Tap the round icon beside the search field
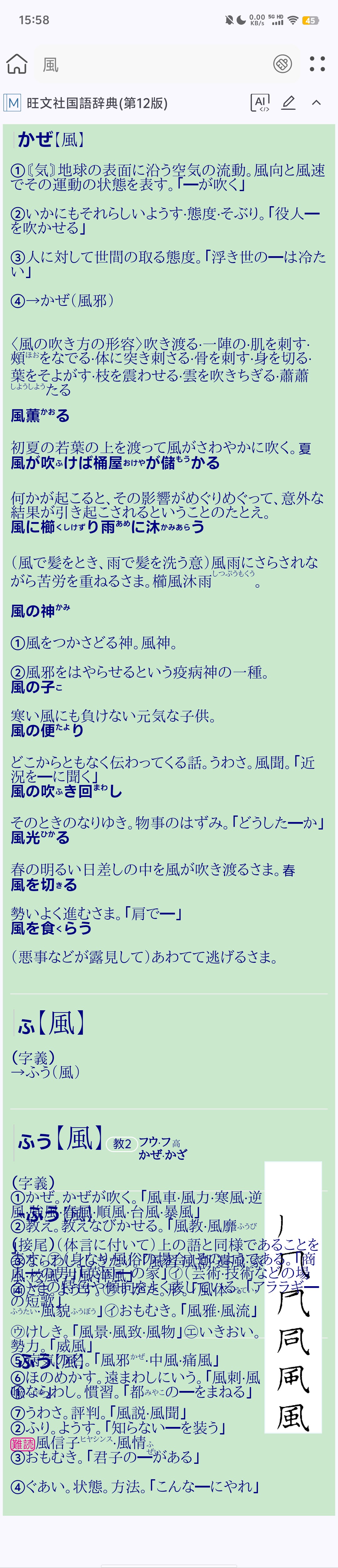Image resolution: width=338 pixels, height=1568 pixels. [x=283, y=64]
